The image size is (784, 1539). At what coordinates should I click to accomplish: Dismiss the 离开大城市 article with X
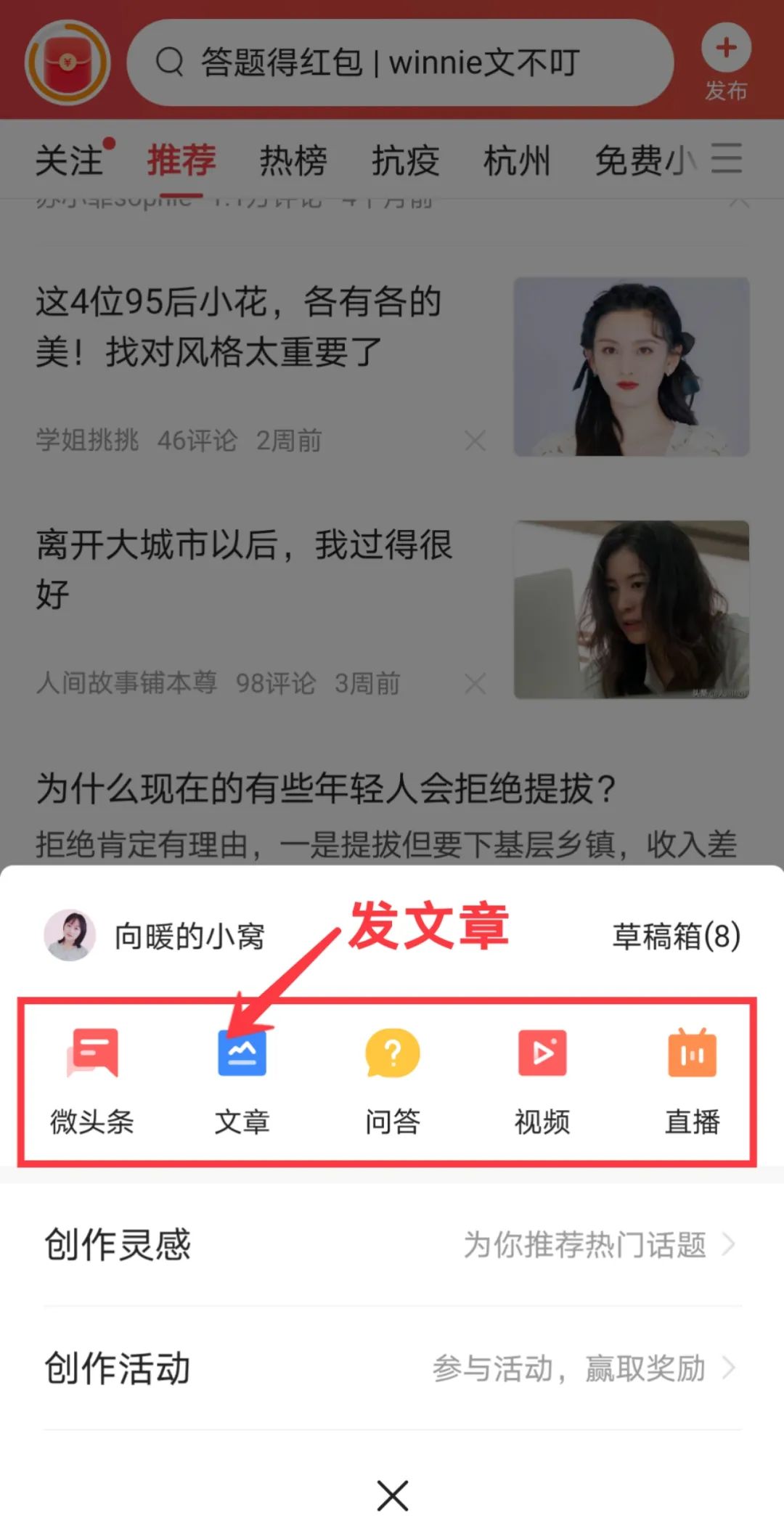tap(475, 682)
